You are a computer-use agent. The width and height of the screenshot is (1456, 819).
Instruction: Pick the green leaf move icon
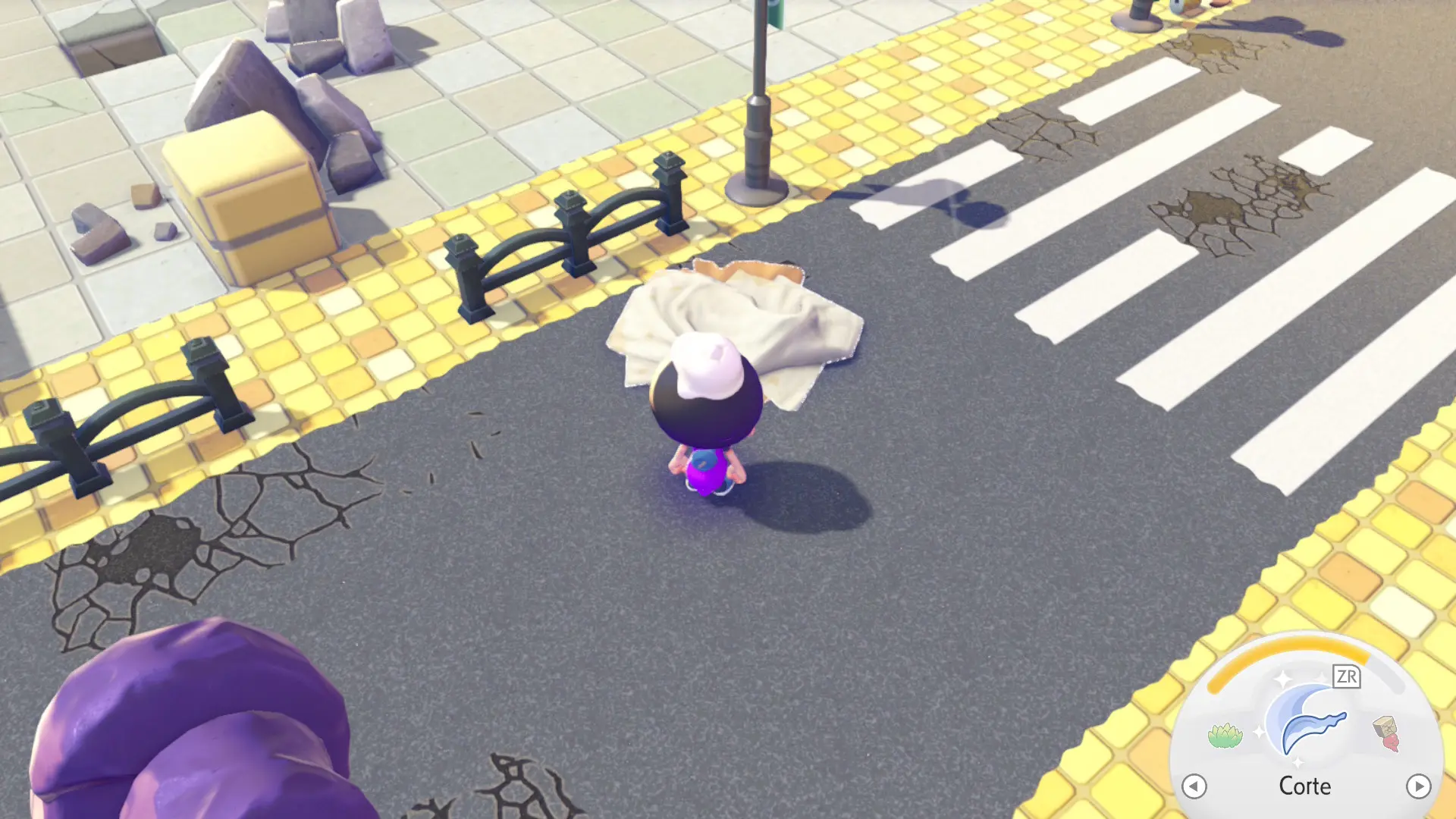point(1225,735)
